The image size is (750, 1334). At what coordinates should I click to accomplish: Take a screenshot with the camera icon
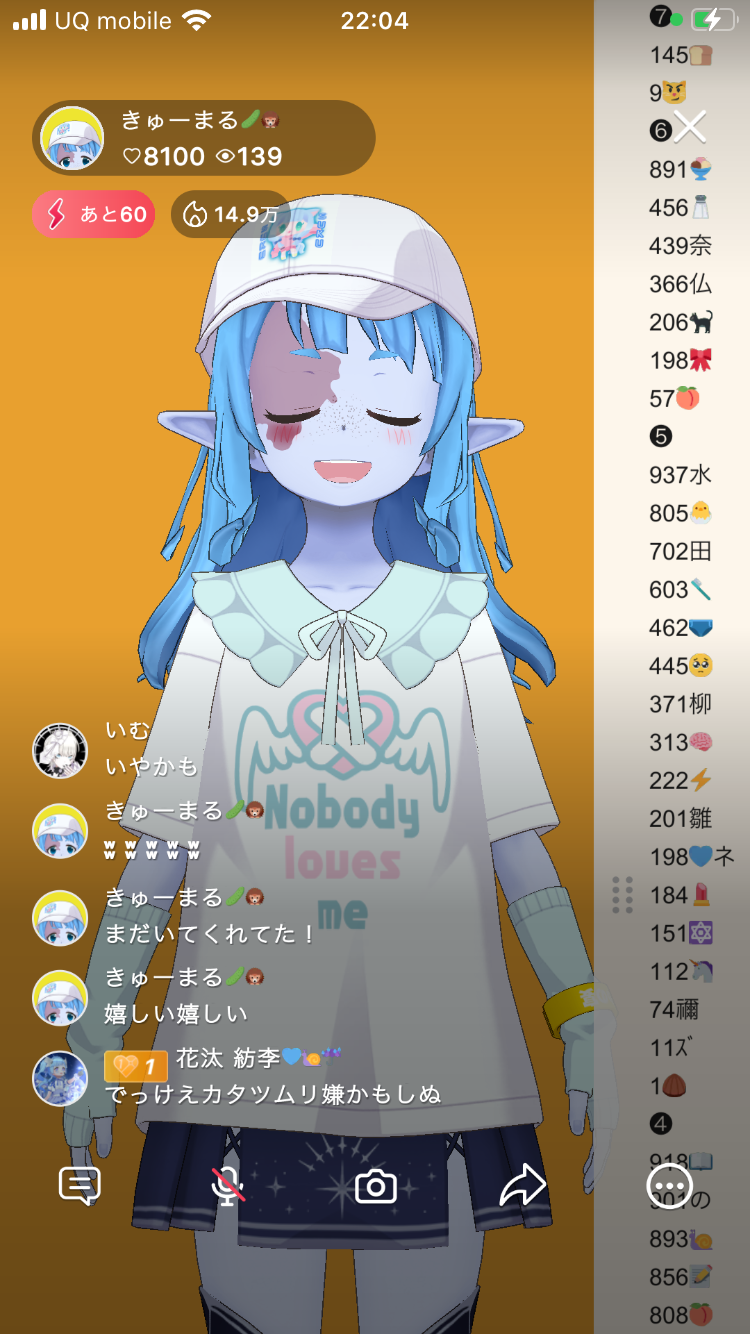click(376, 1187)
